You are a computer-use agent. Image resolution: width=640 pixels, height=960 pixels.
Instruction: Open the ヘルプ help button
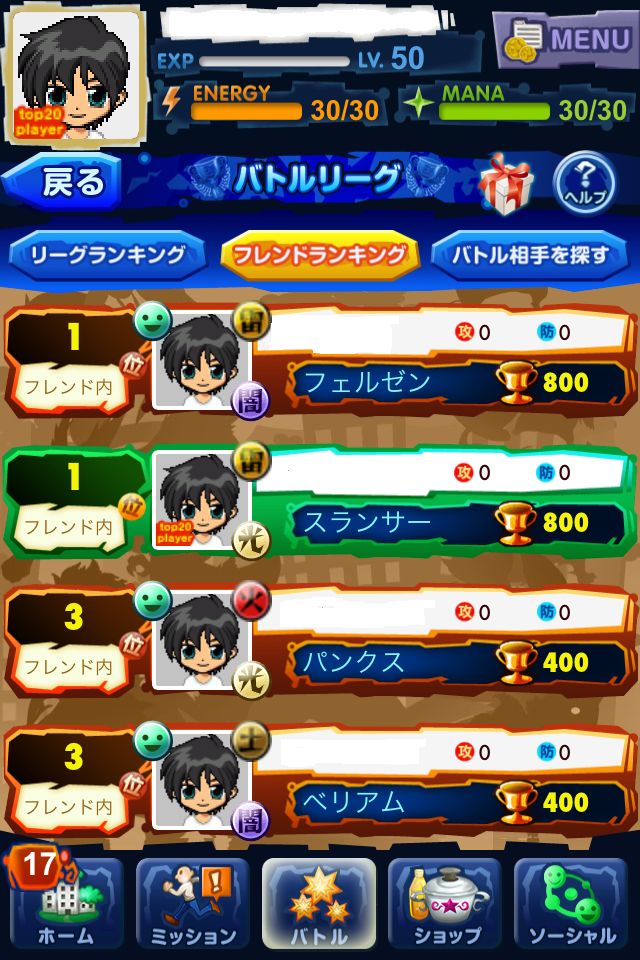click(x=584, y=181)
